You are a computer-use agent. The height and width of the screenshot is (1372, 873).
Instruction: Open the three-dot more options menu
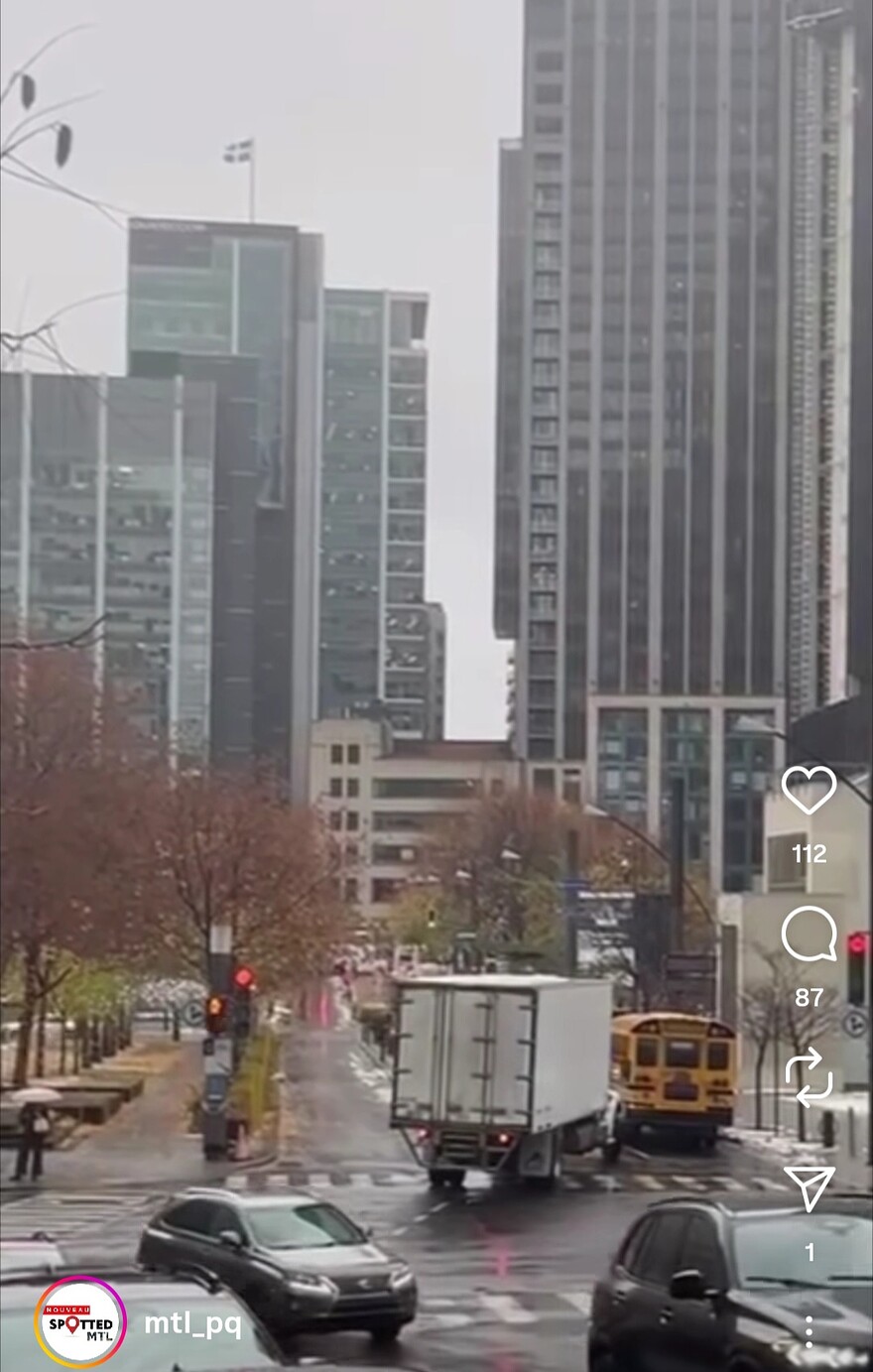tap(809, 1329)
